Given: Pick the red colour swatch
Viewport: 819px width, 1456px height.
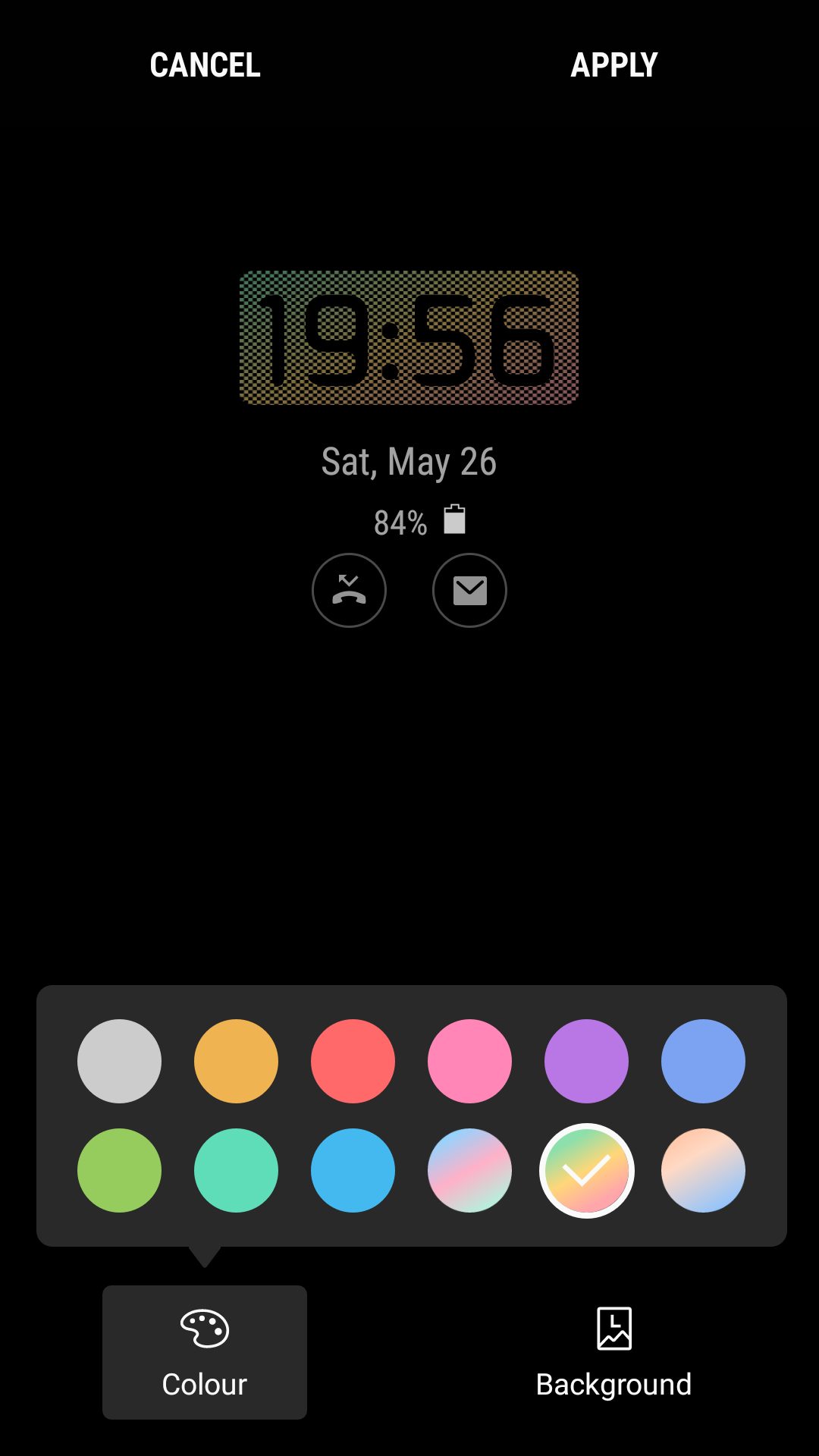Looking at the screenshot, I should click(353, 1061).
